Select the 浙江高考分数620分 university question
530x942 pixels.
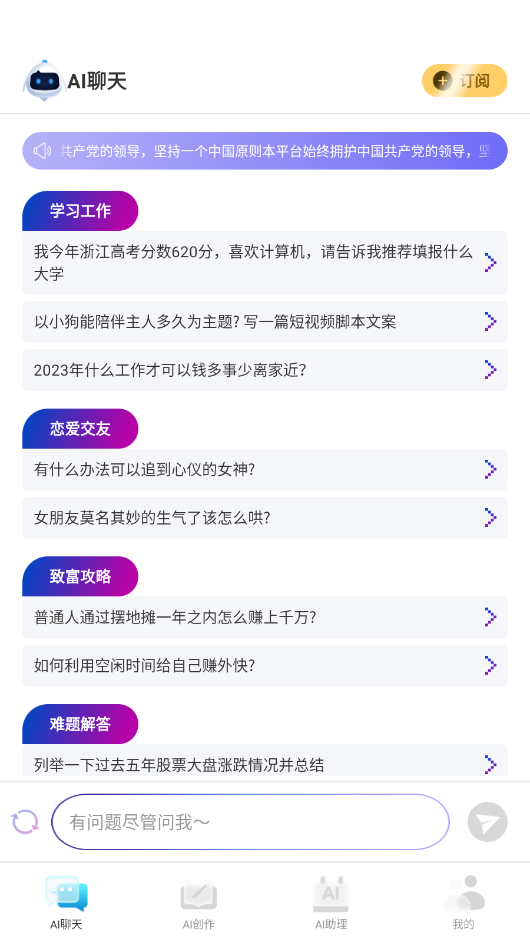click(265, 263)
